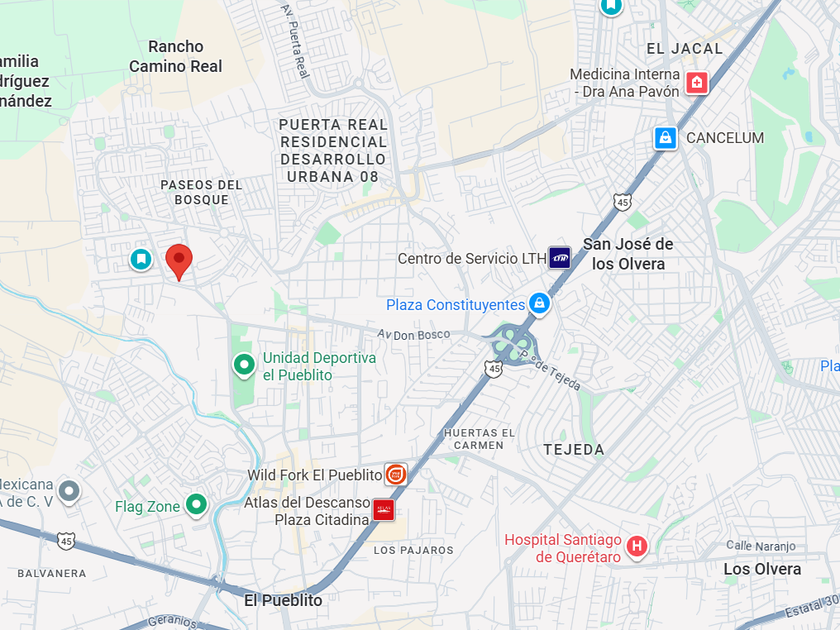
Task: Tap the saved place bookmark near the red pin
Action: tap(141, 260)
